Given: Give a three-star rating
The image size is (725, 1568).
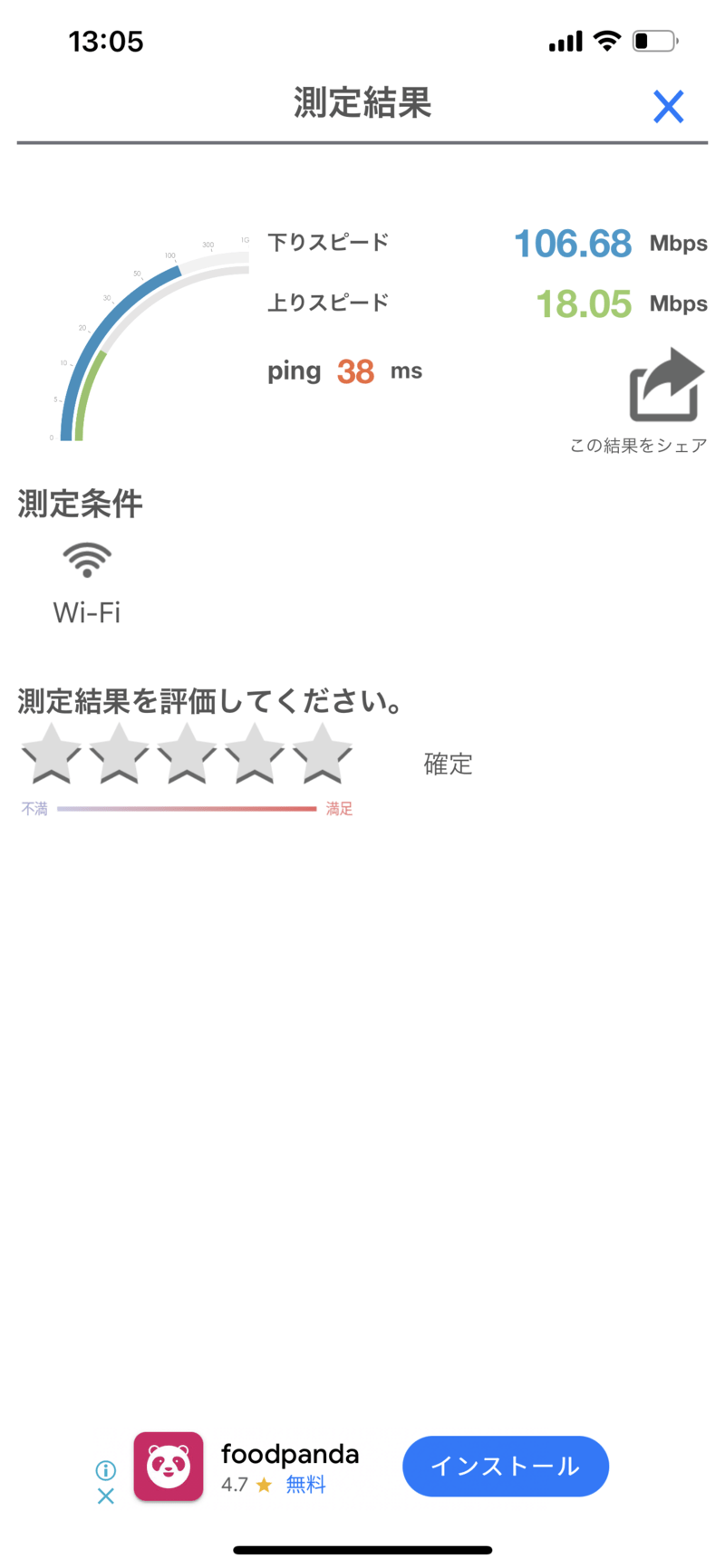Looking at the screenshot, I should coord(187,753).
